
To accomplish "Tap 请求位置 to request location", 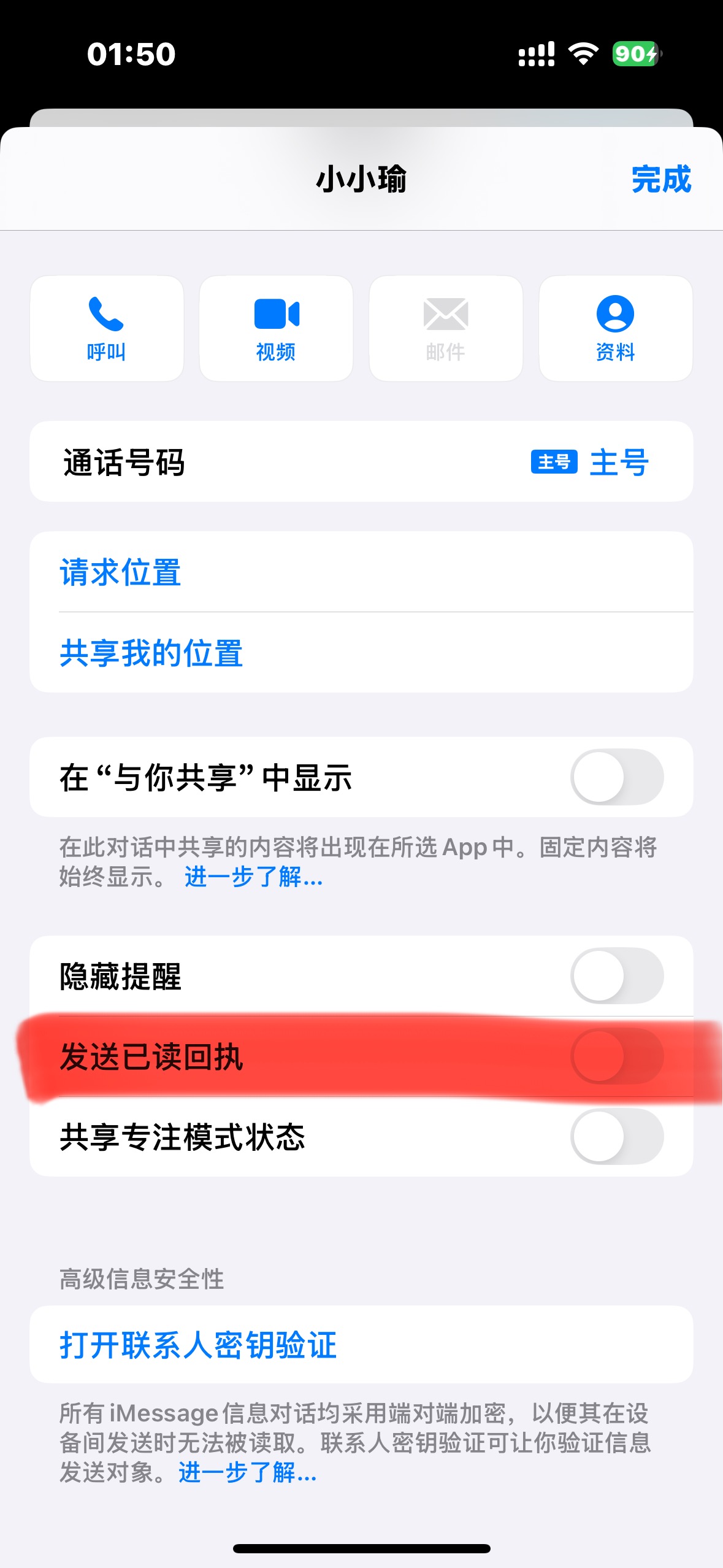I will tap(120, 572).
